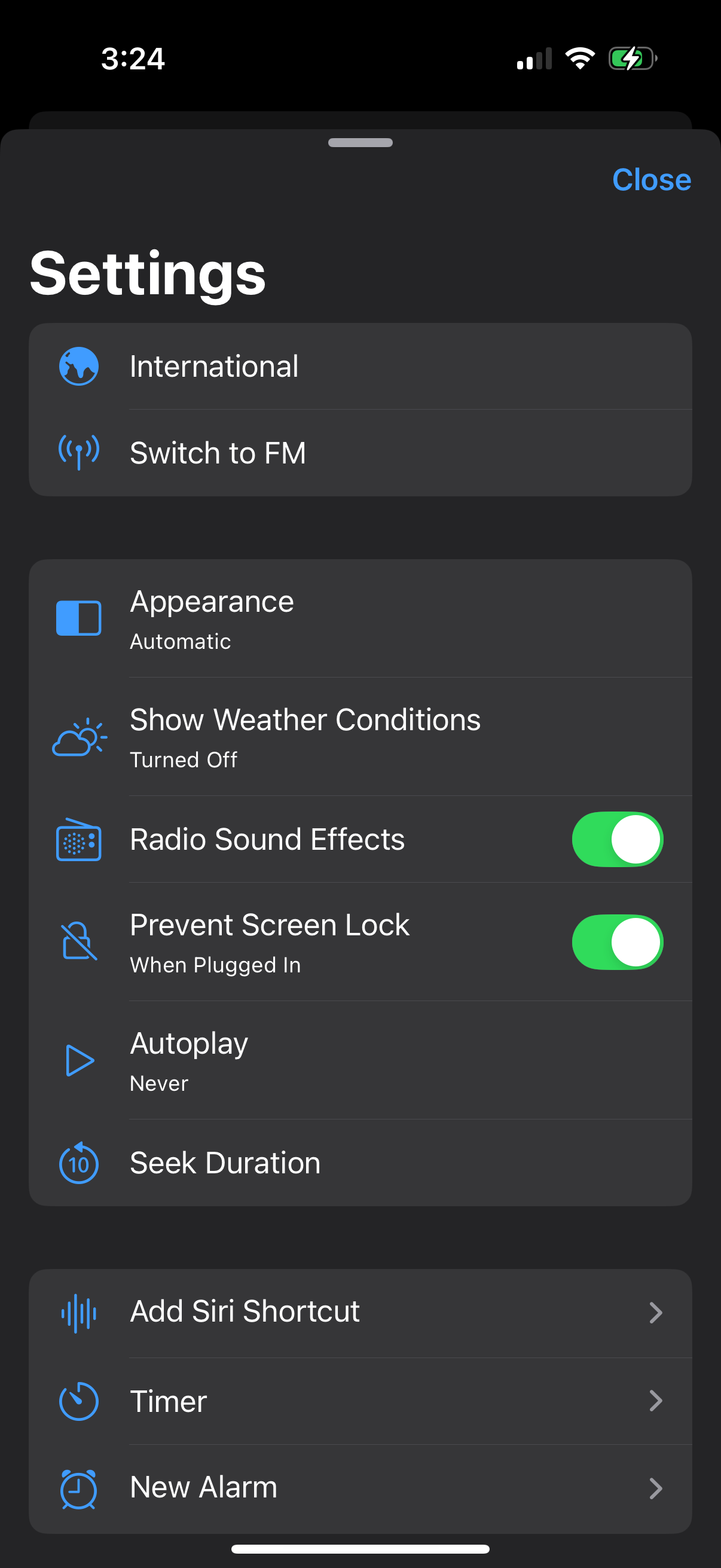
Task: Open Timer via its chevron
Action: click(656, 1400)
